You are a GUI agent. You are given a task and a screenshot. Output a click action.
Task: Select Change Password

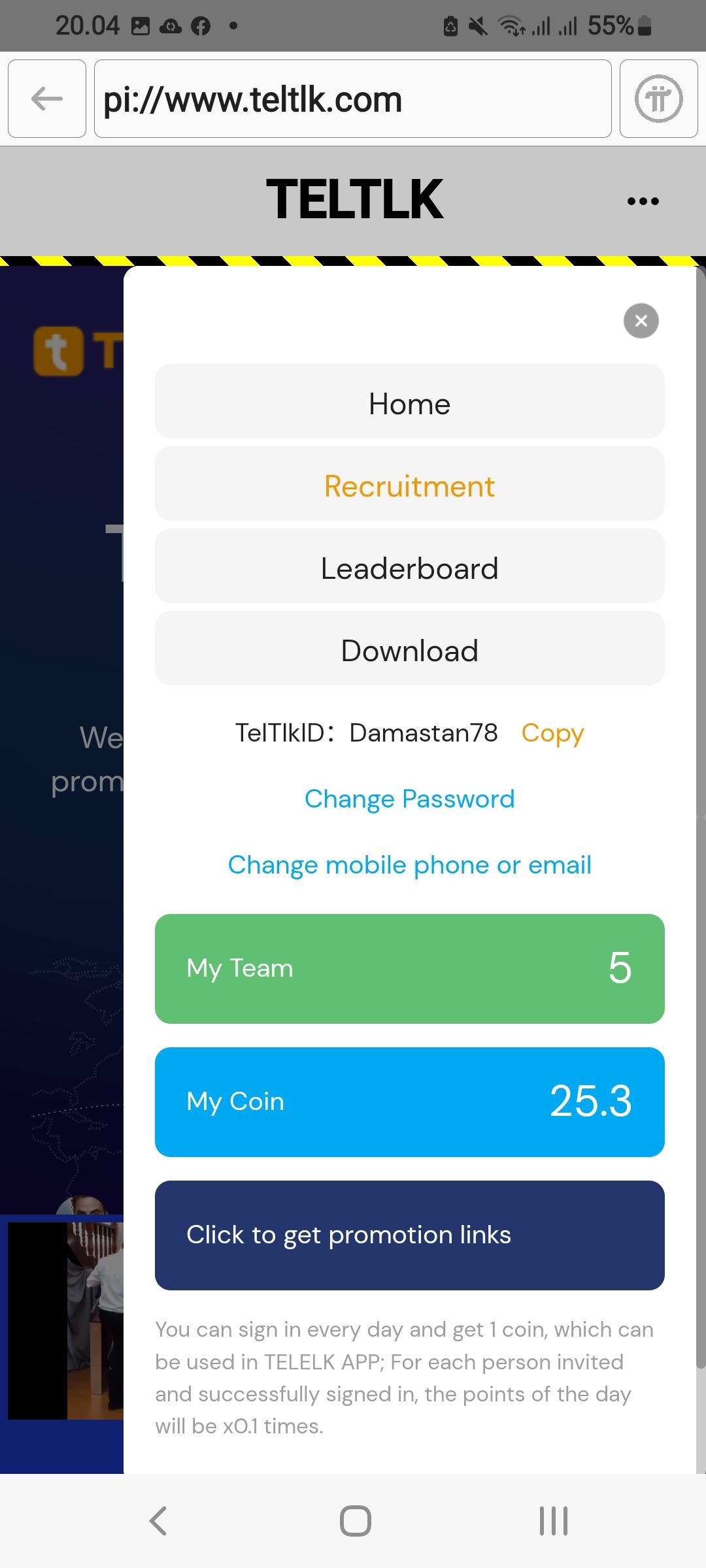[x=409, y=798]
